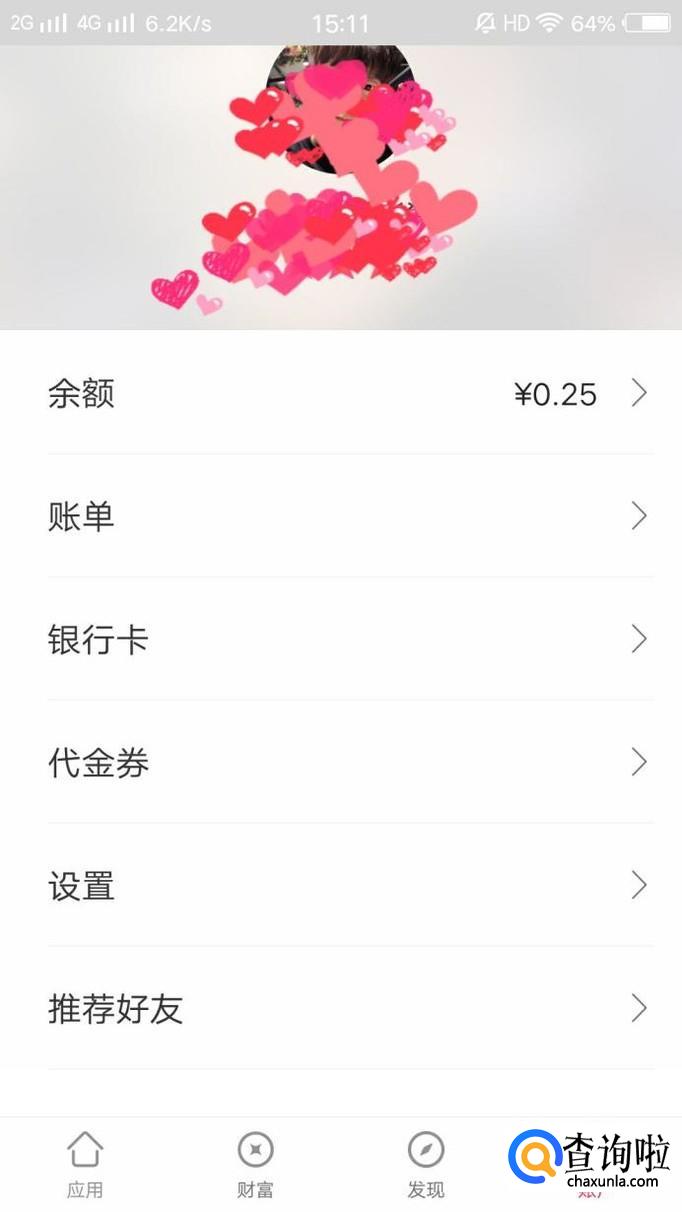Open the 推荐好友 recommend friends row
The width and height of the screenshot is (682, 1212).
tap(340, 1009)
